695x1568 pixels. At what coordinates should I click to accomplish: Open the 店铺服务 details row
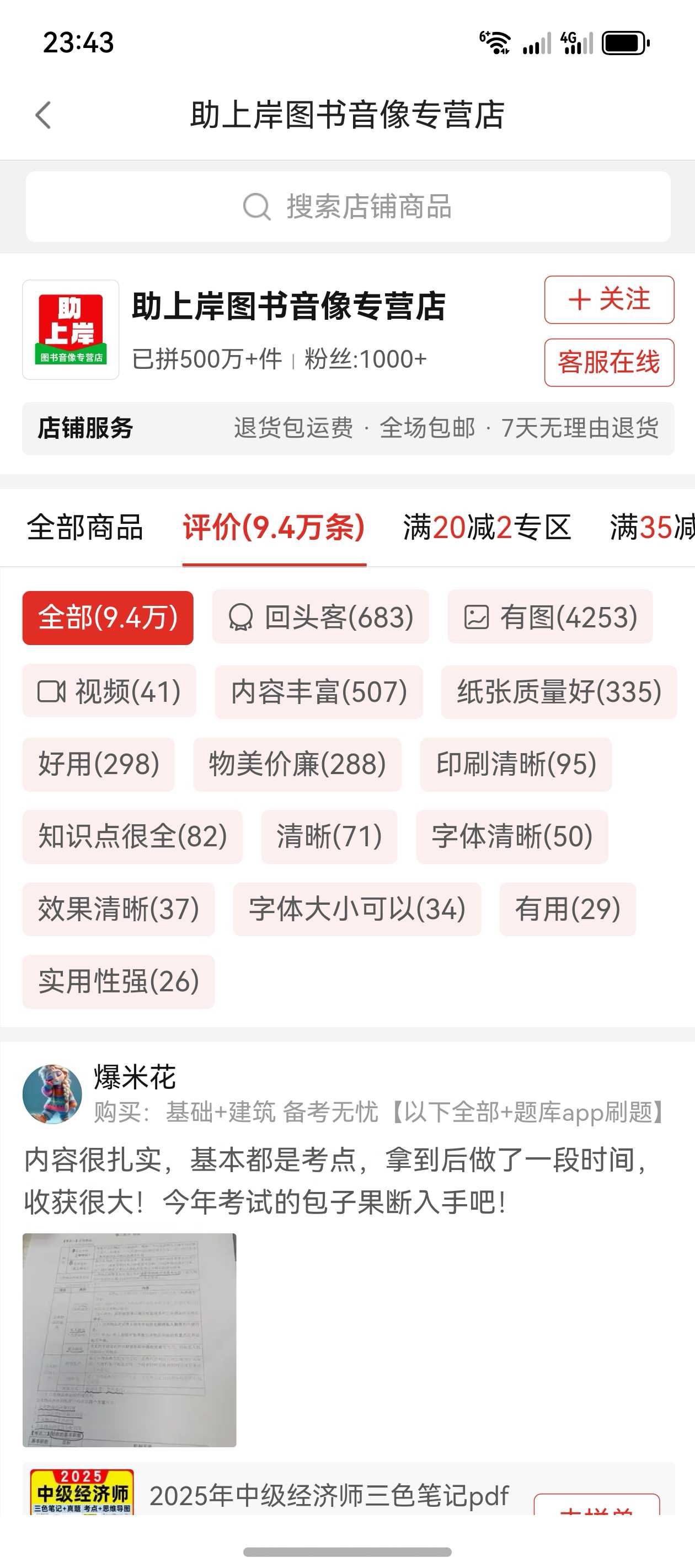click(x=348, y=428)
